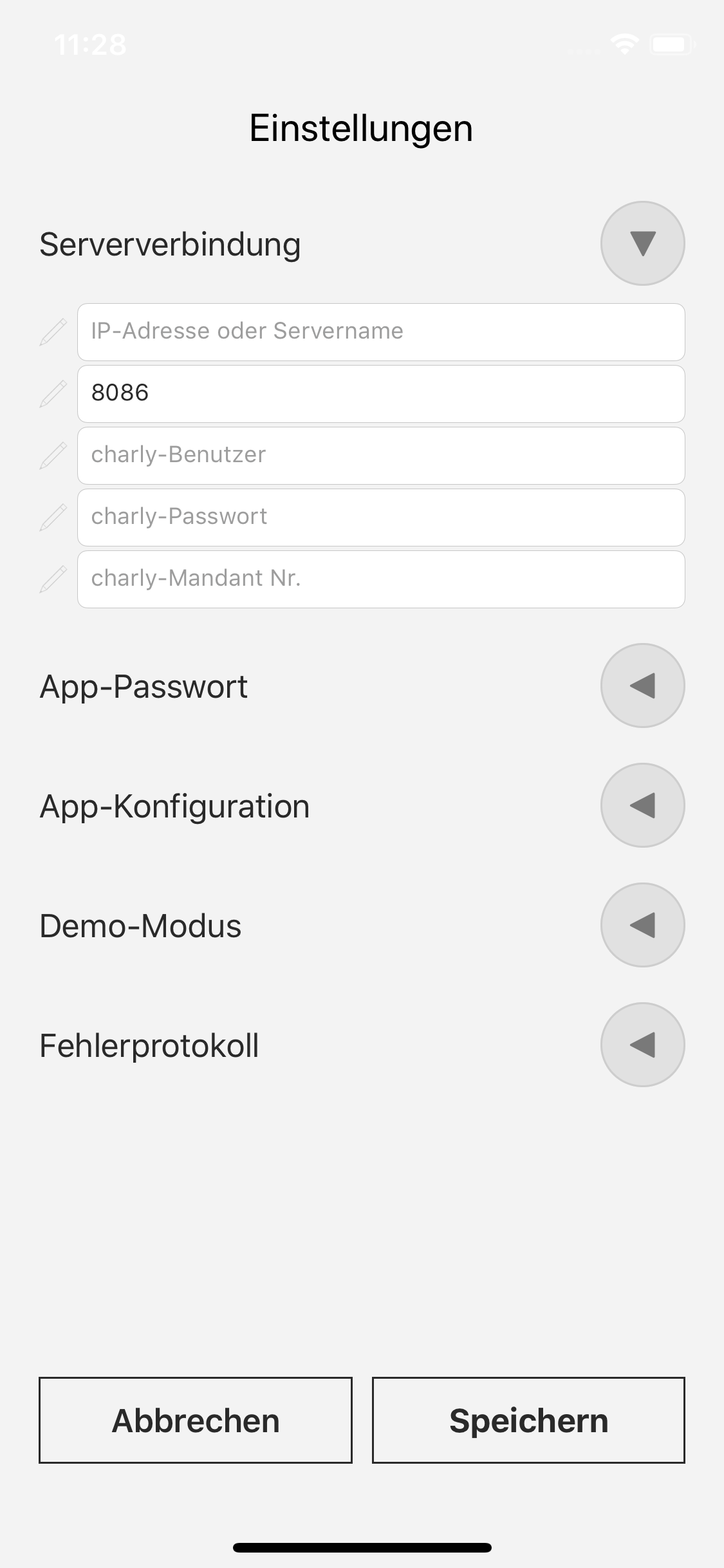Tap the IP-Adresse oder Servername field

pyautogui.click(x=381, y=332)
